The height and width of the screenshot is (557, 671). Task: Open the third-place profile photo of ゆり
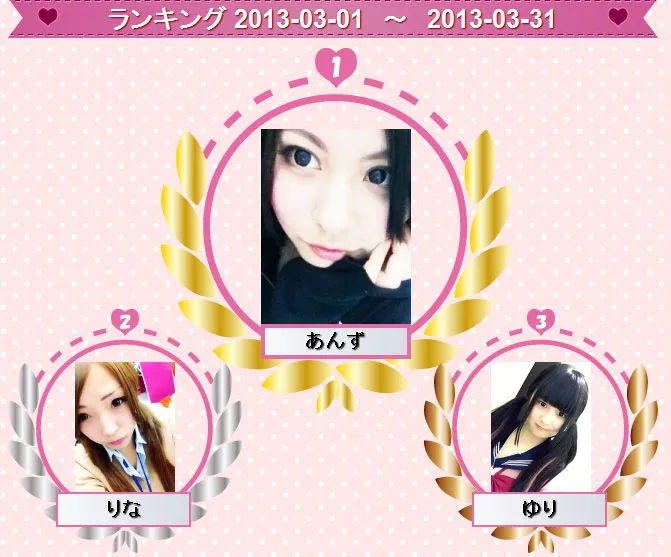[540, 425]
